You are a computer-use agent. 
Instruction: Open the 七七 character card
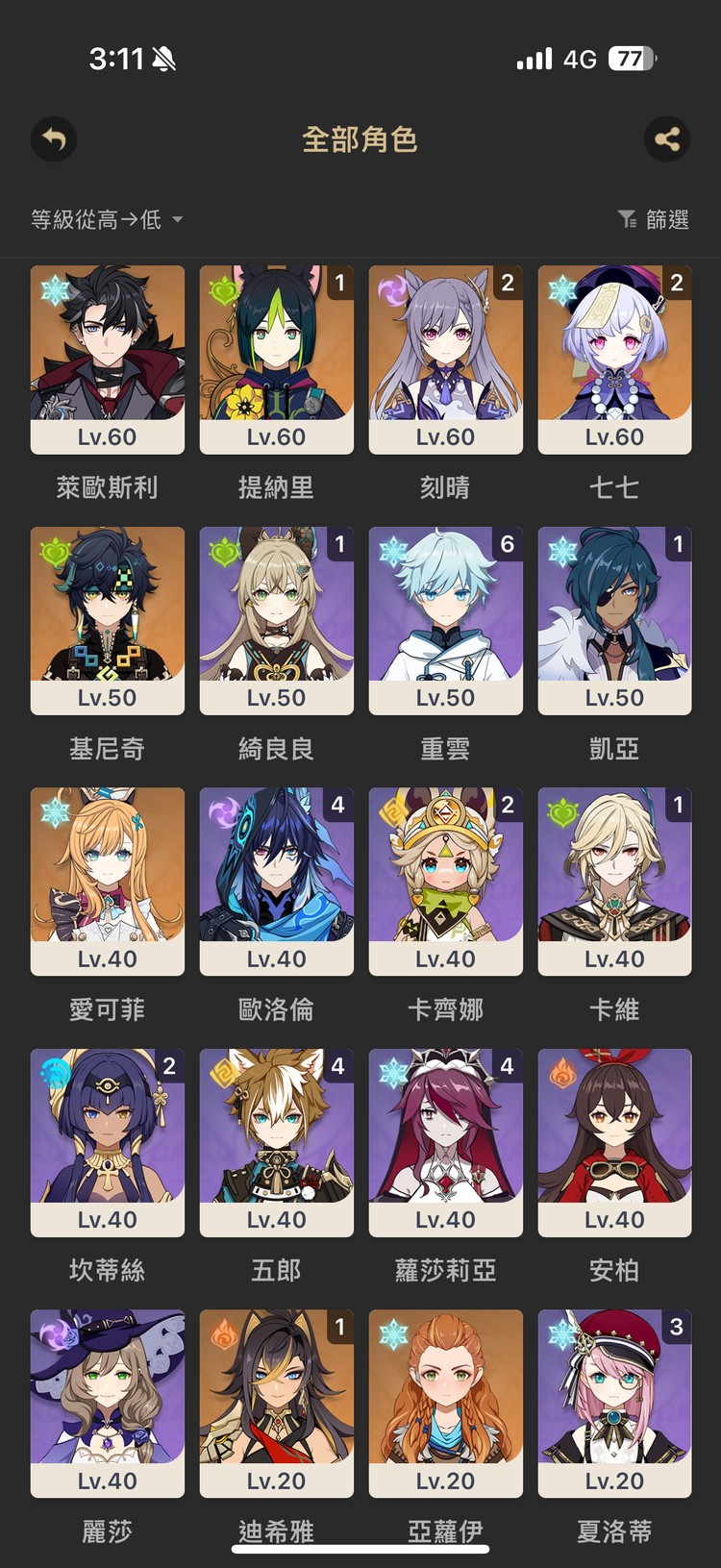click(614, 360)
